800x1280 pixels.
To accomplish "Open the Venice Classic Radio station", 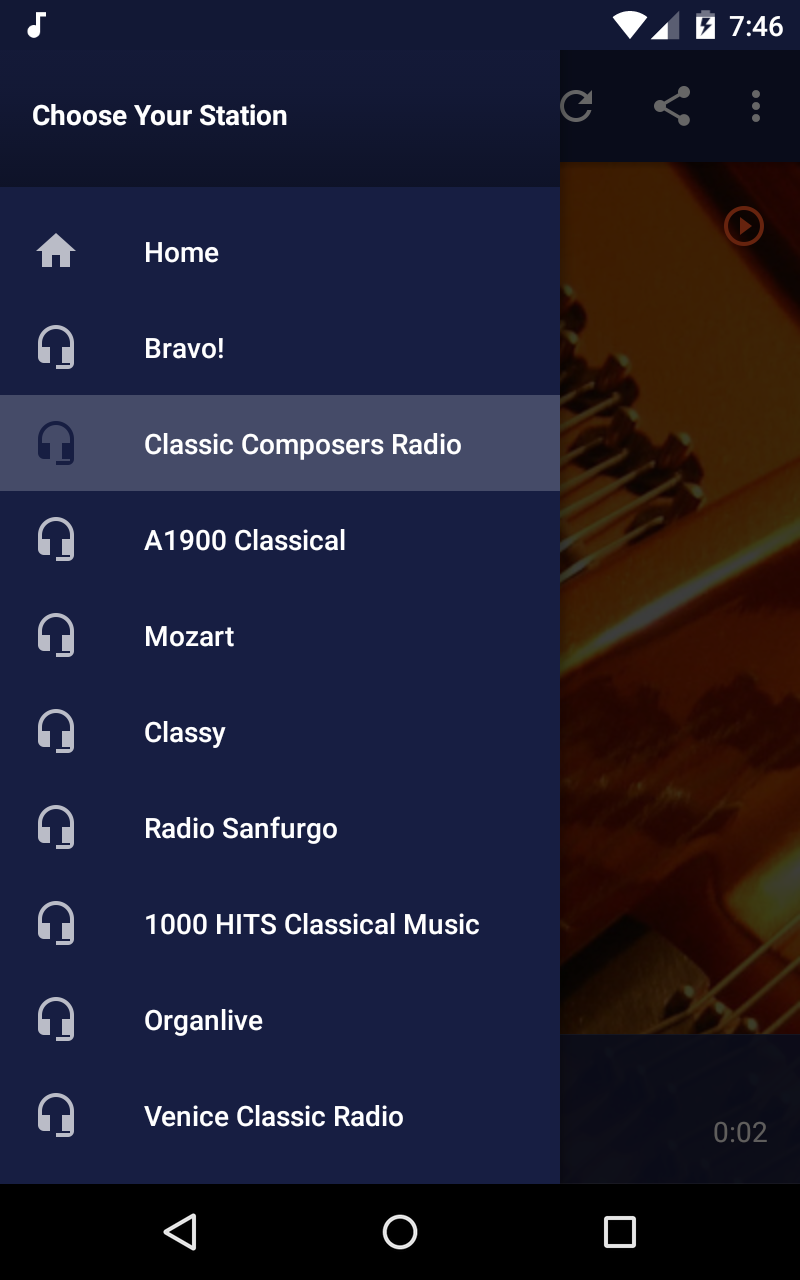I will click(275, 1115).
